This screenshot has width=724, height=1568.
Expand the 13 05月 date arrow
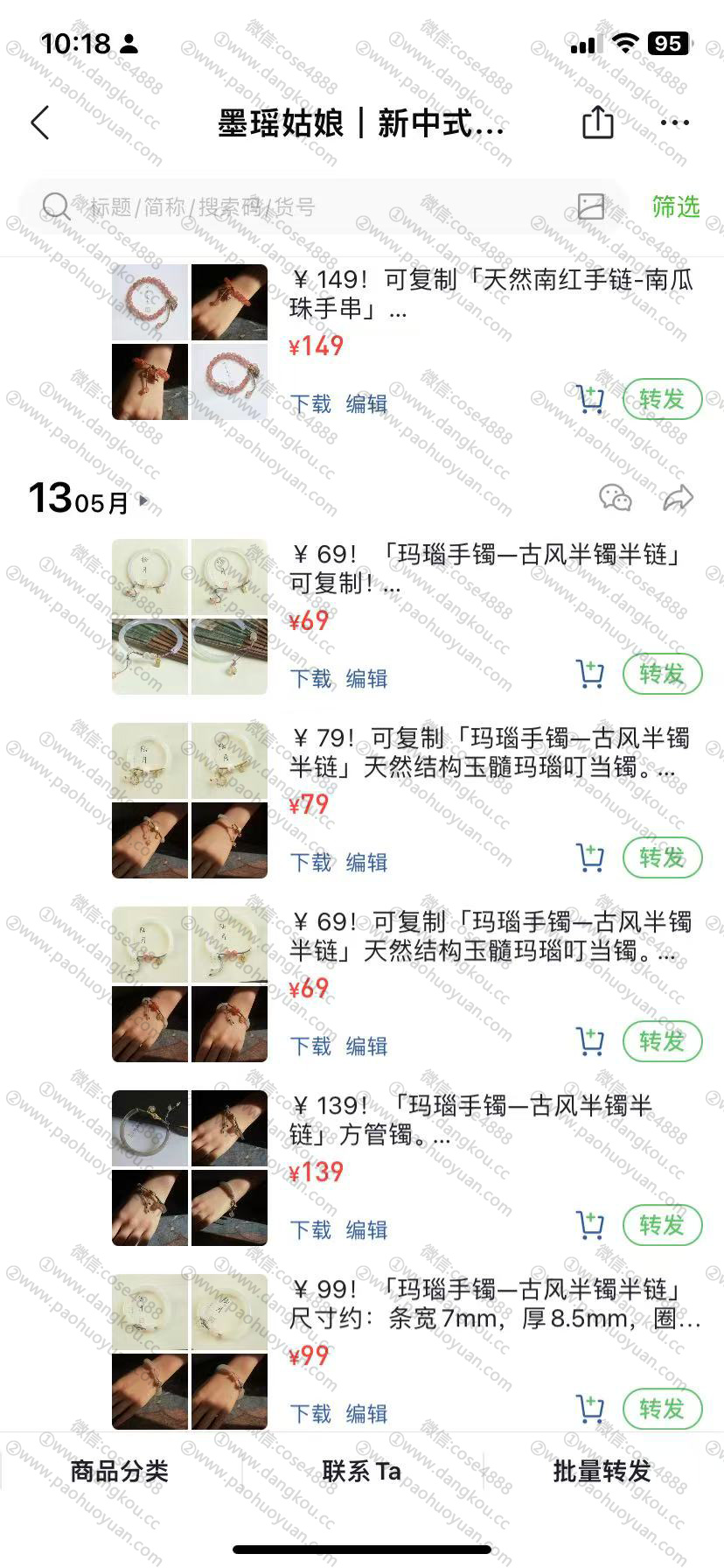click(x=144, y=501)
